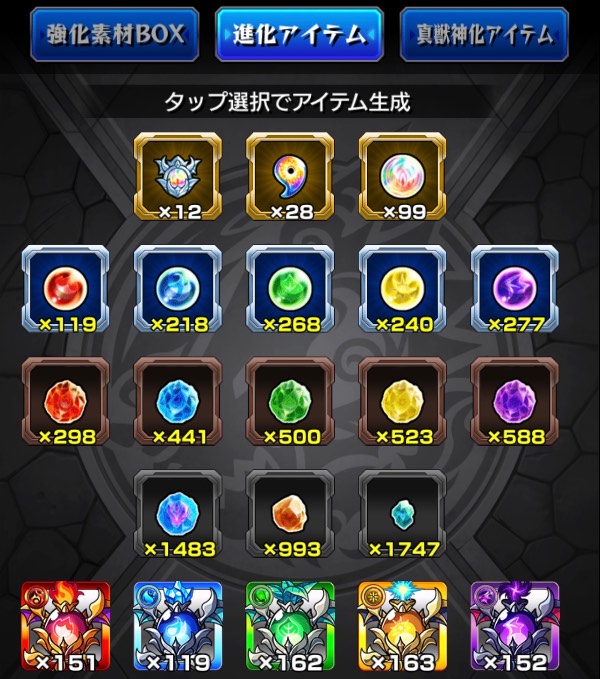Pick the blue orb item ×218
This screenshot has height=679, width=600.
[x=178, y=288]
